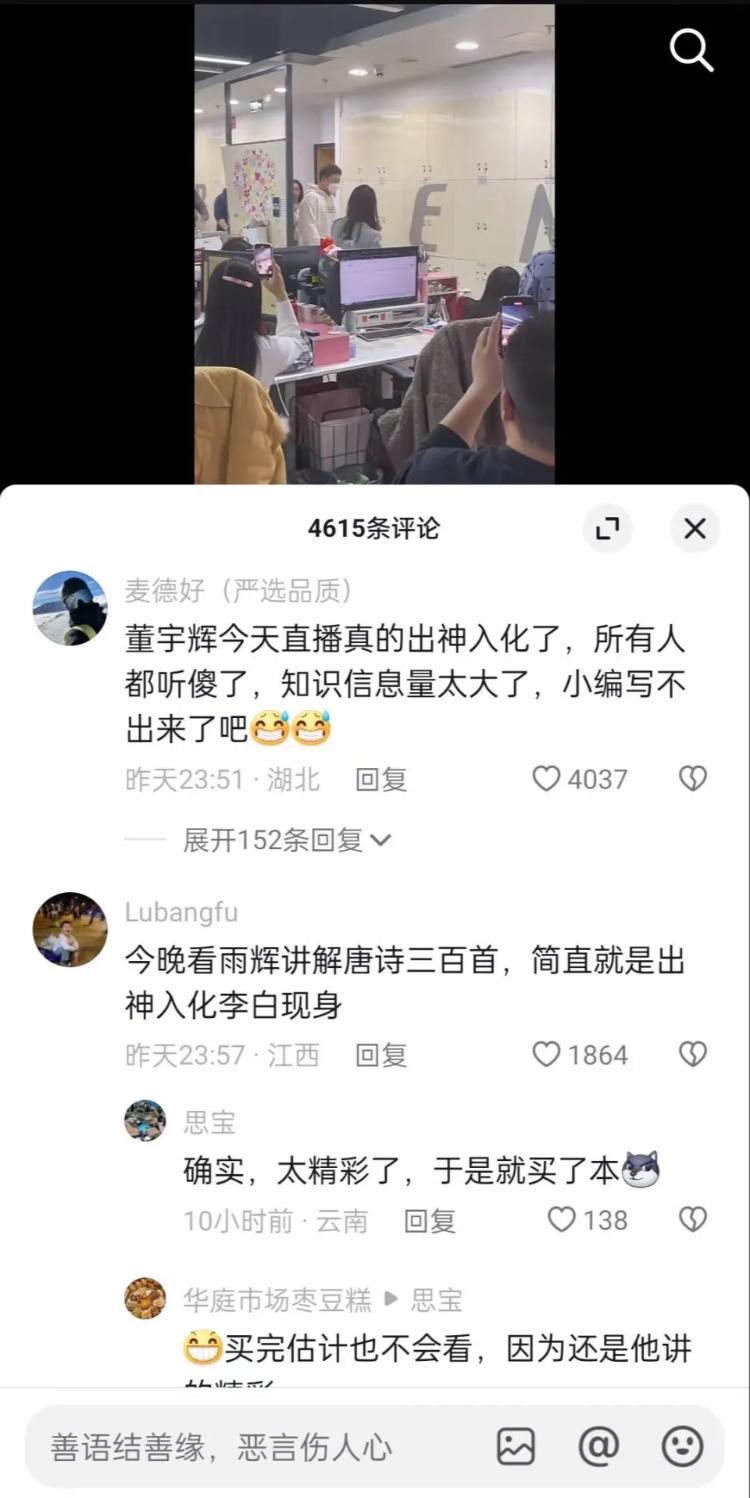Dislike 思宝's comment
The height and width of the screenshot is (1498, 750).
coord(692,1220)
